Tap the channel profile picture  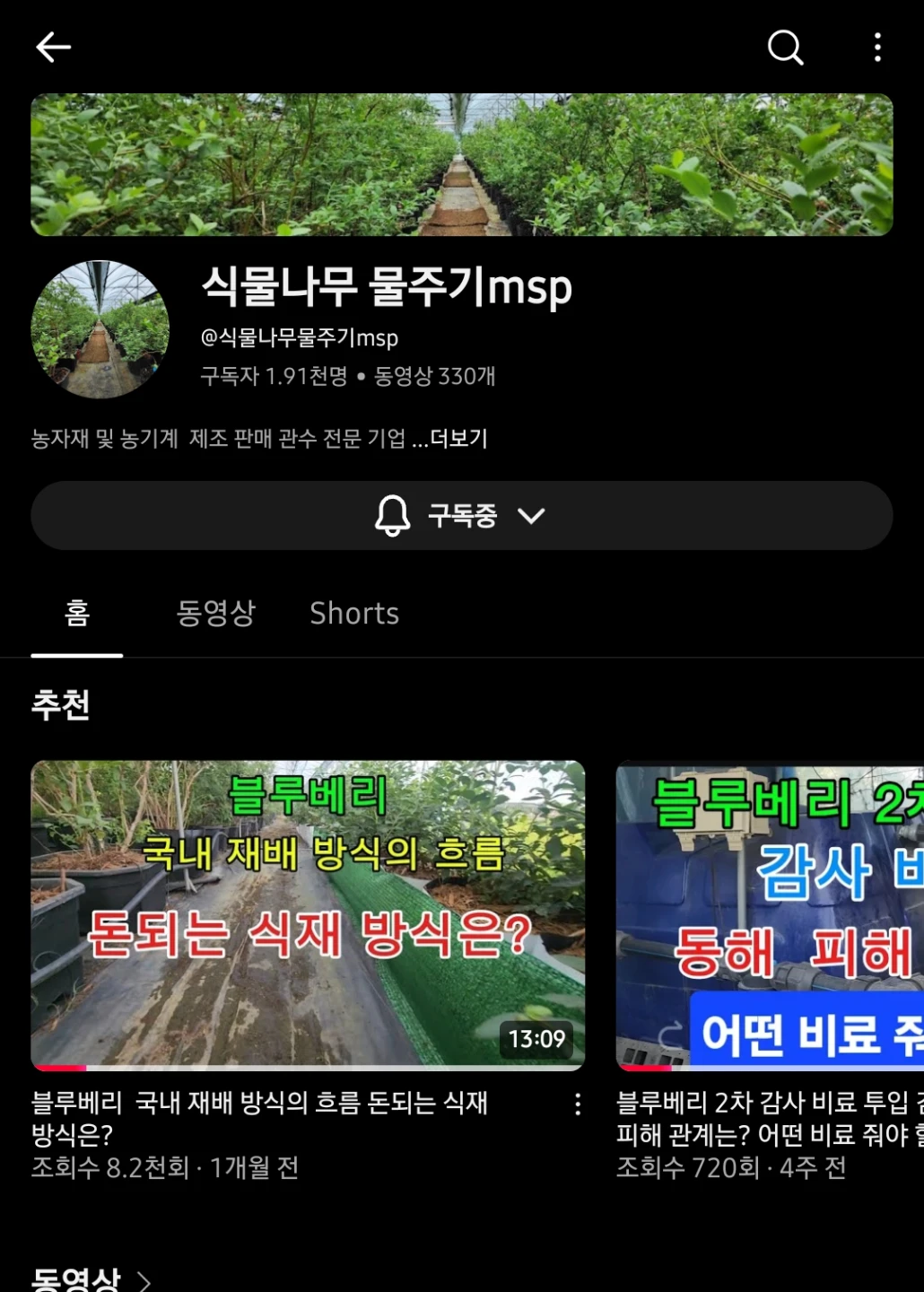100,329
